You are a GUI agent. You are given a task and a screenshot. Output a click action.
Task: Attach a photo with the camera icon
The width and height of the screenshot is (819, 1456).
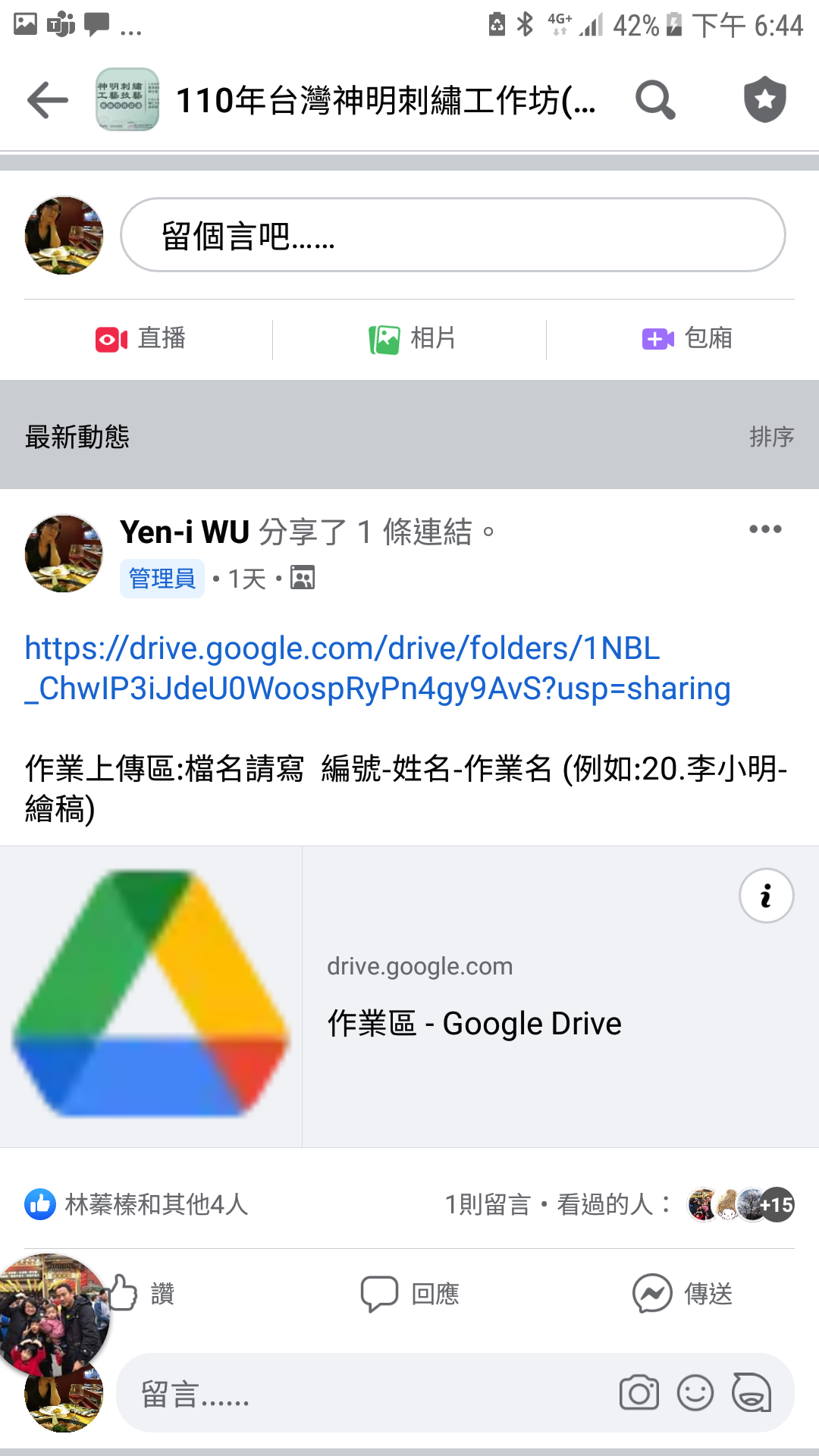click(x=639, y=1393)
